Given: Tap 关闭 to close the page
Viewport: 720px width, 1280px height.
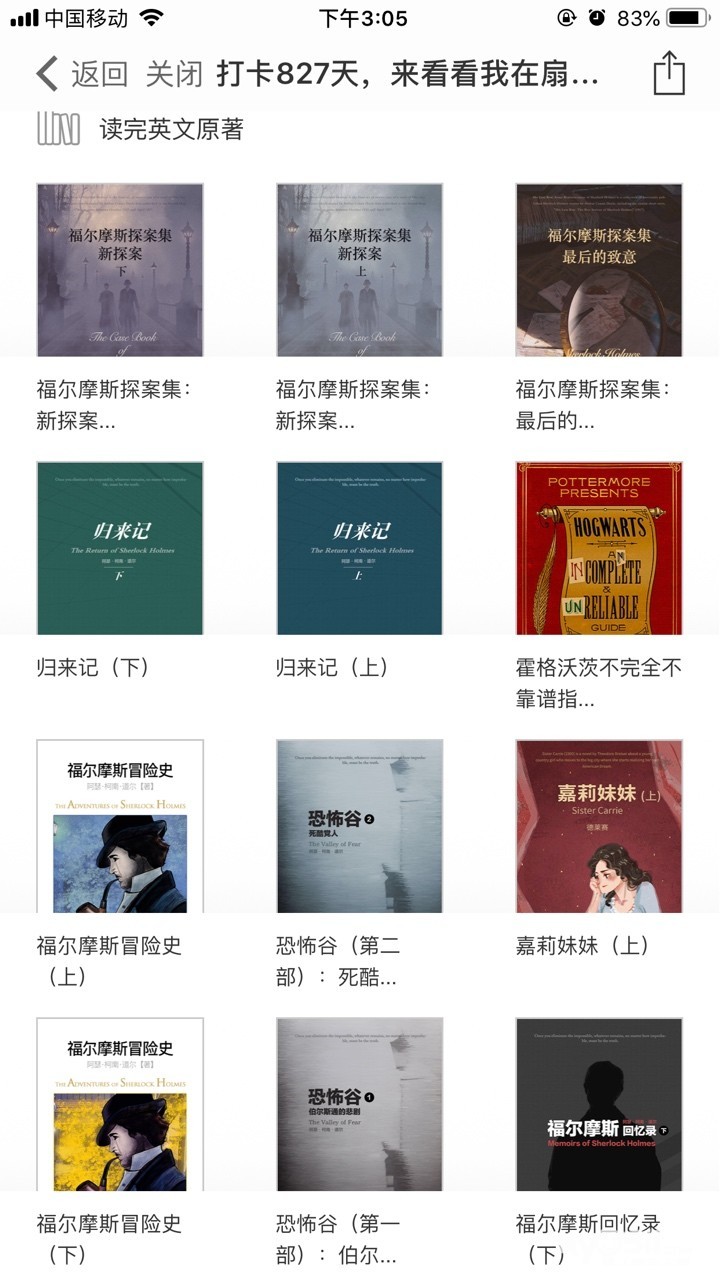Looking at the screenshot, I should [x=174, y=74].
